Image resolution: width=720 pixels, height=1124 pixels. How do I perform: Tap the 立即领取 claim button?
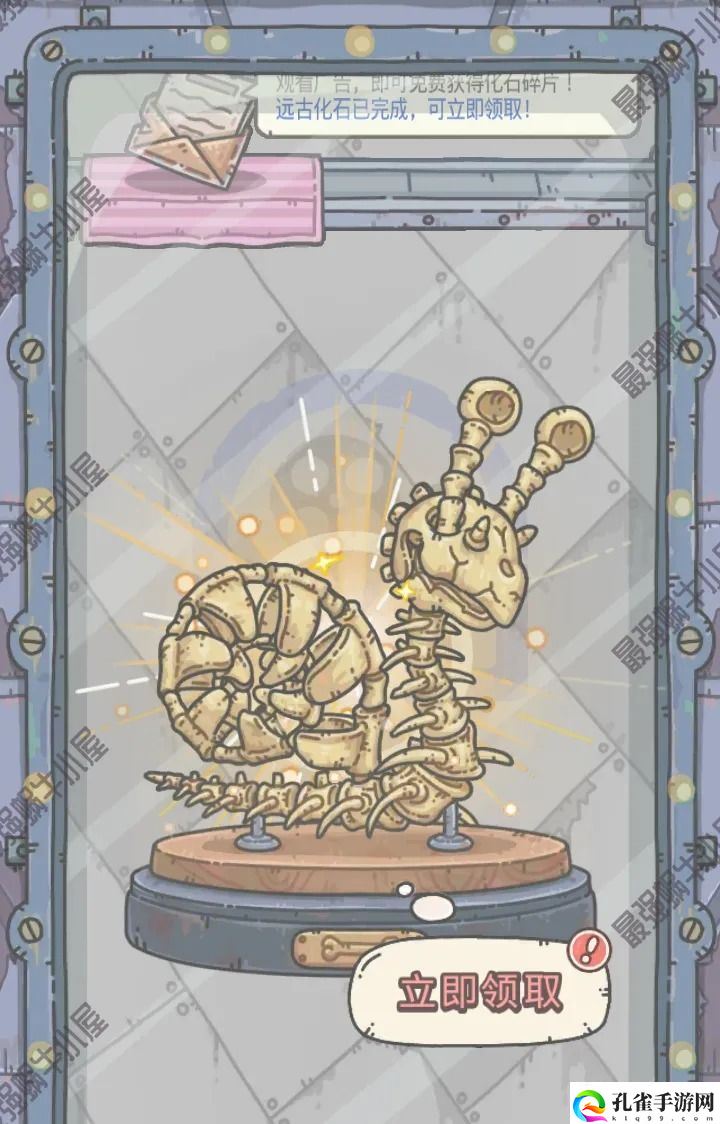(479, 991)
